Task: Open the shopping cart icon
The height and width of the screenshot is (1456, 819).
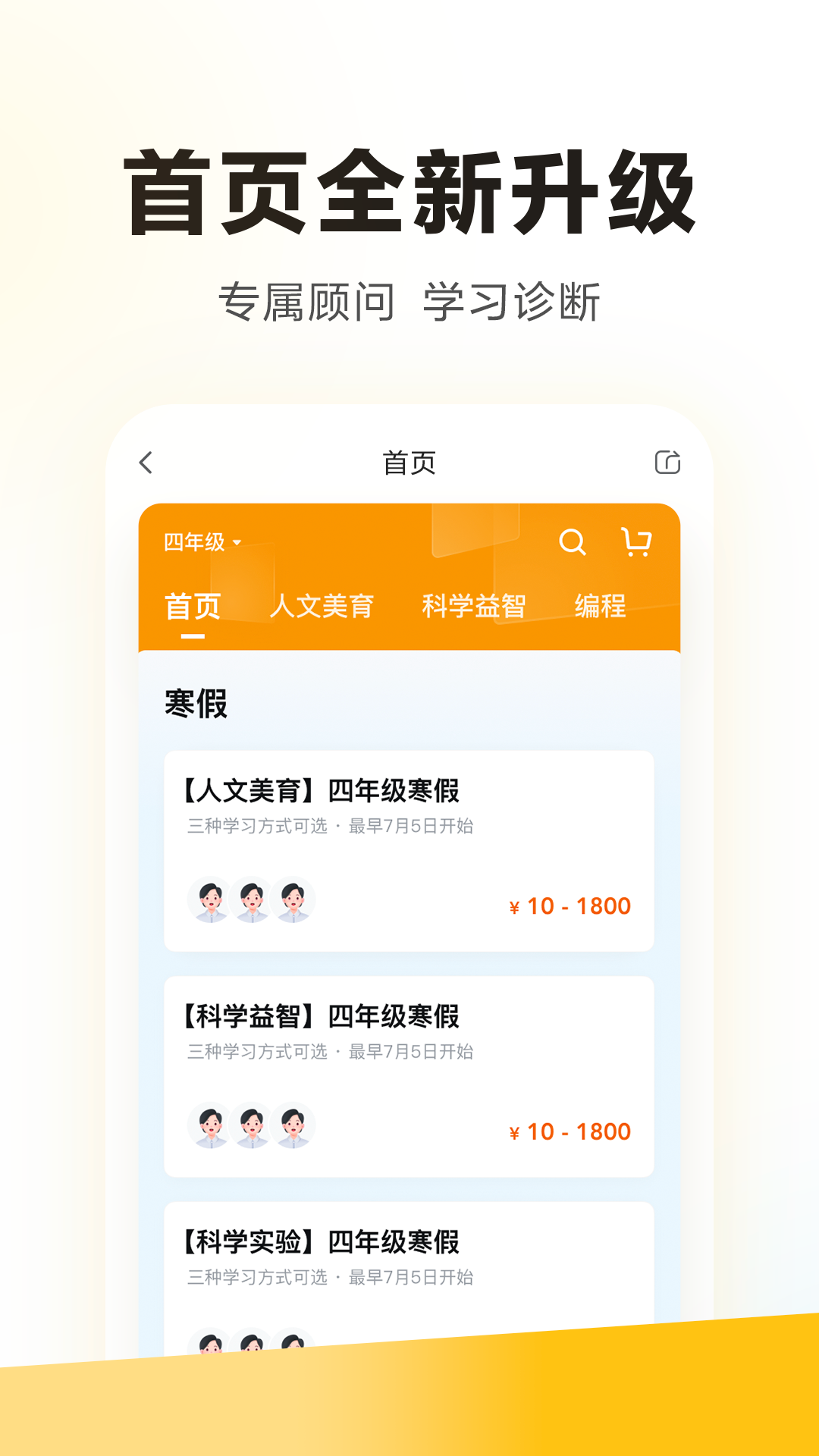Action: [637, 543]
